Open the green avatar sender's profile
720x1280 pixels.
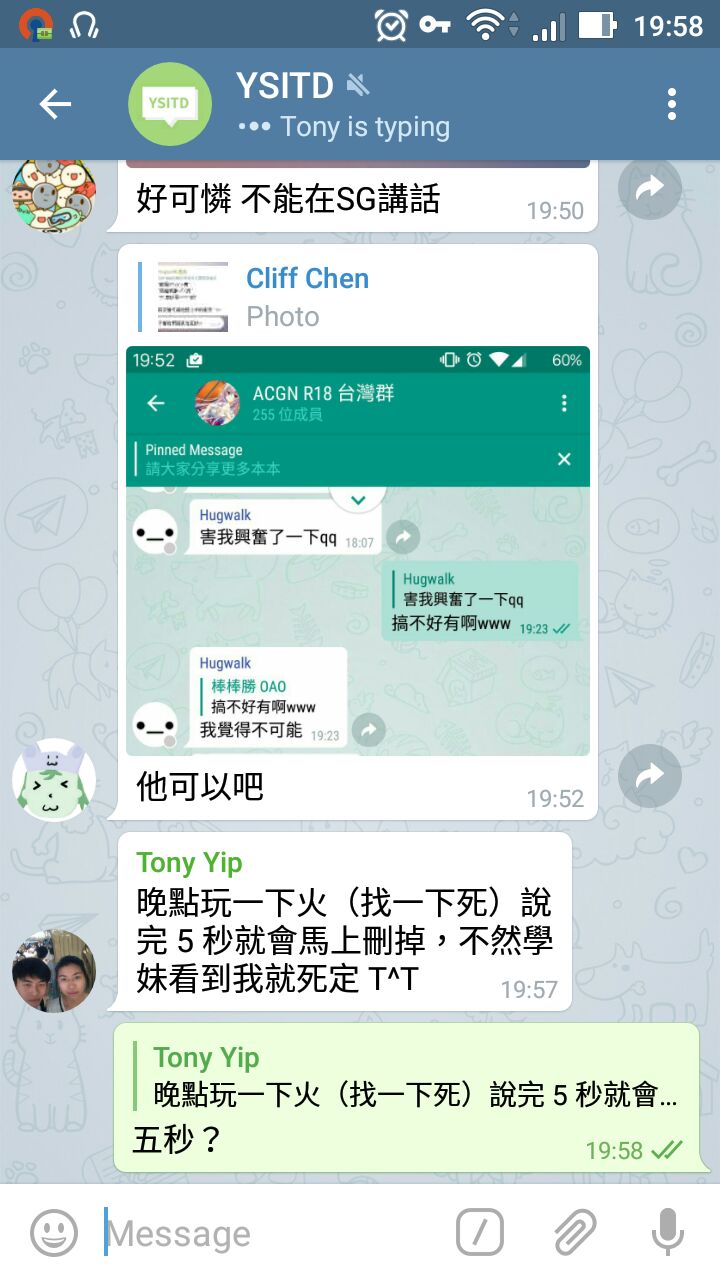(54, 780)
